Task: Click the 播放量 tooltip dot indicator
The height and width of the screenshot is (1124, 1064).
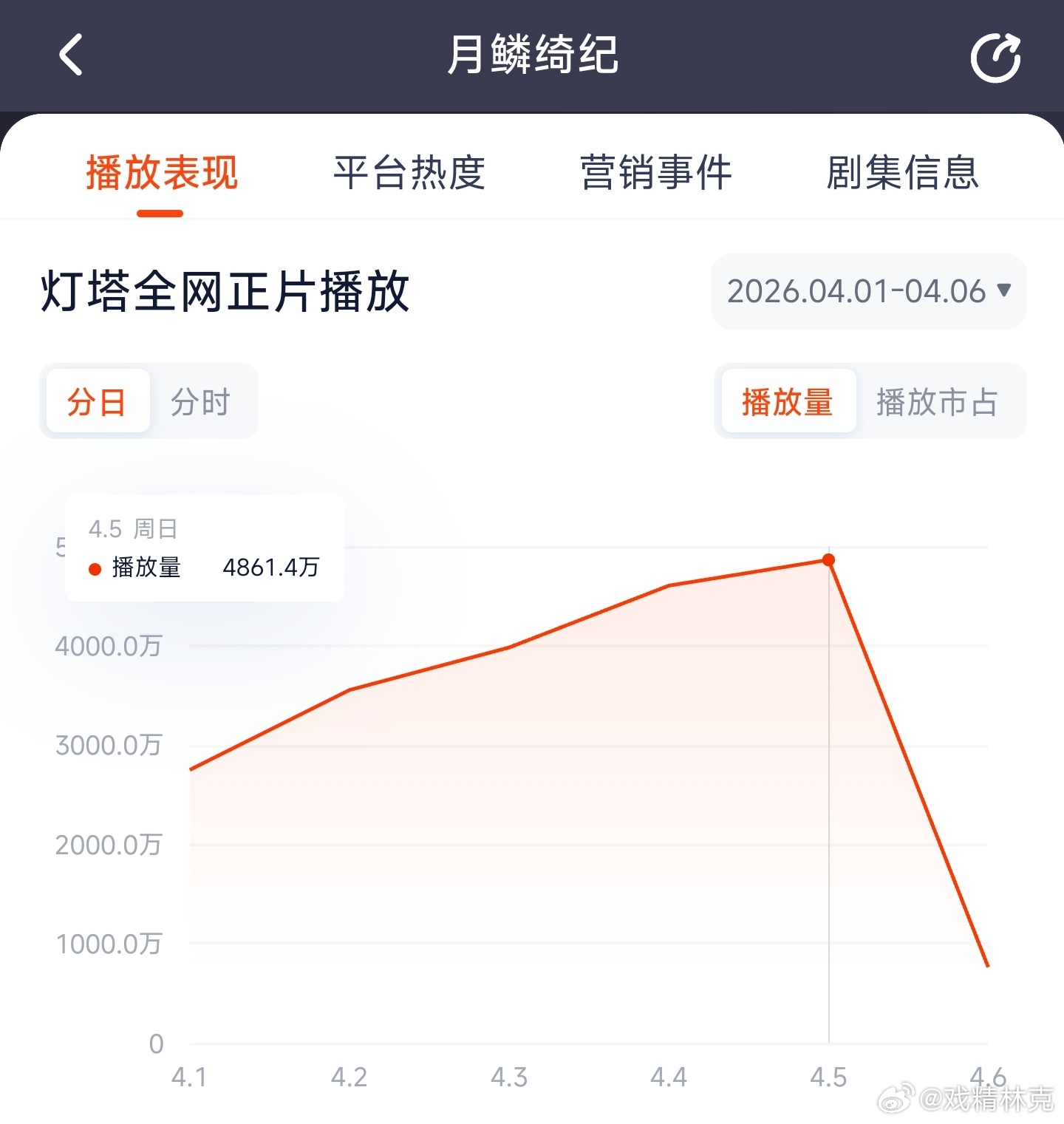Action: coord(94,568)
